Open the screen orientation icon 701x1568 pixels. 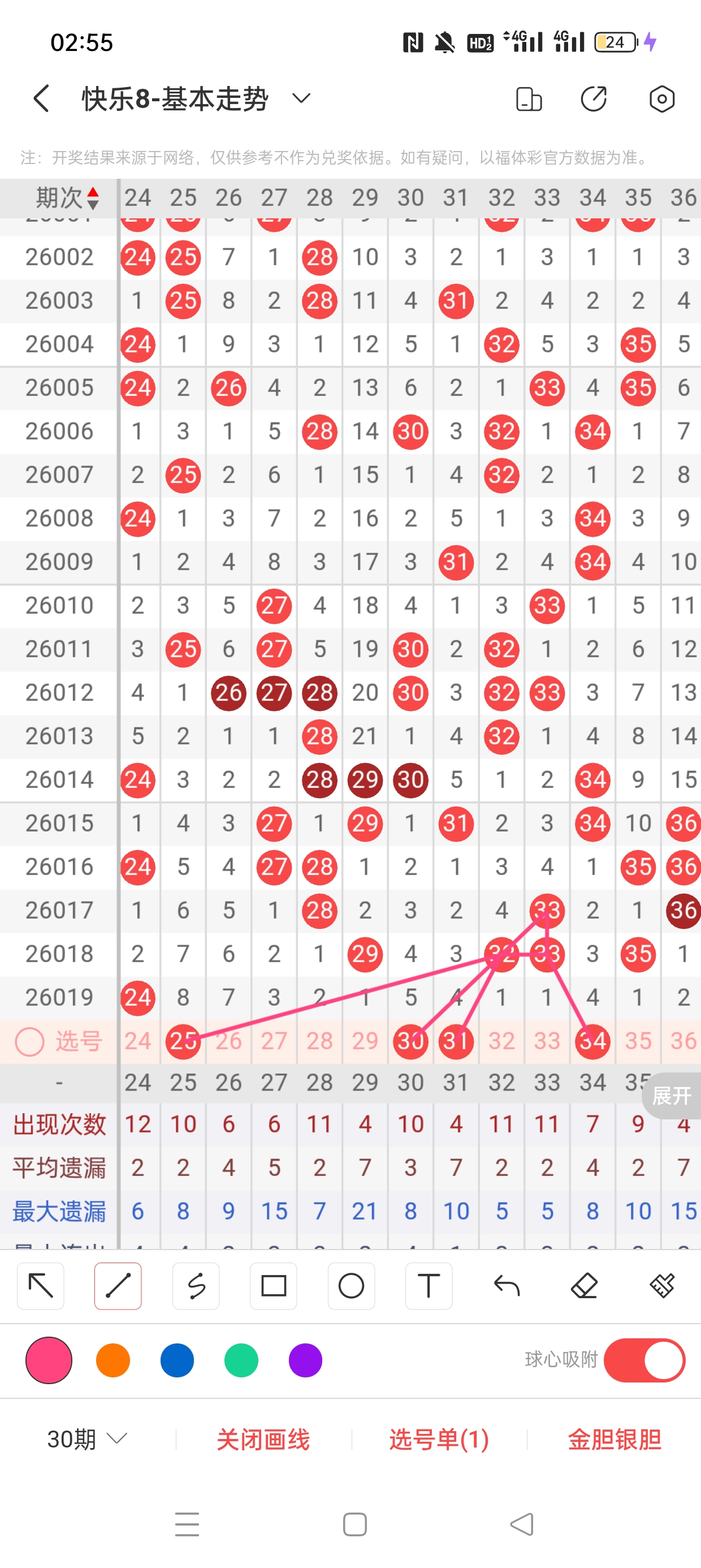tap(528, 98)
